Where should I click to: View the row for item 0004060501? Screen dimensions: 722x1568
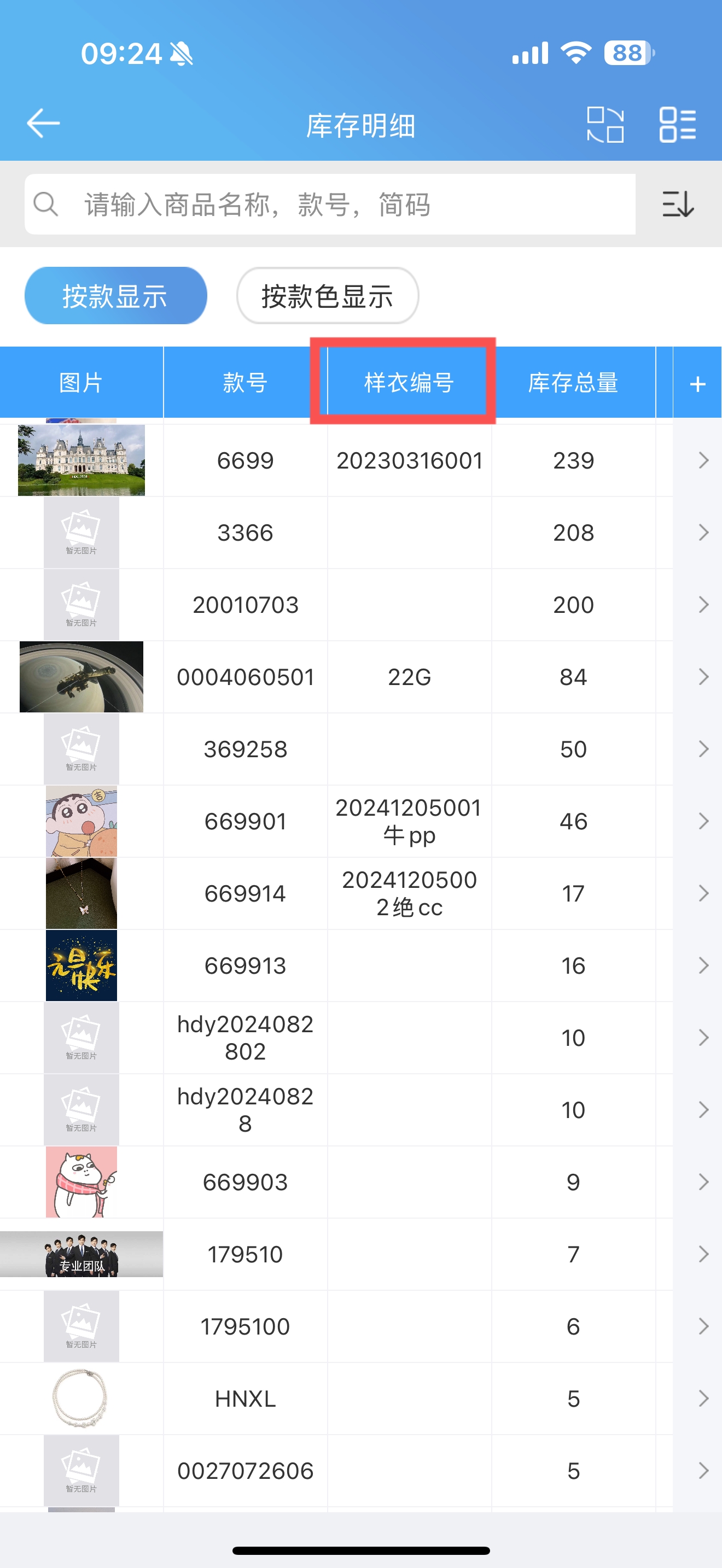point(360,677)
